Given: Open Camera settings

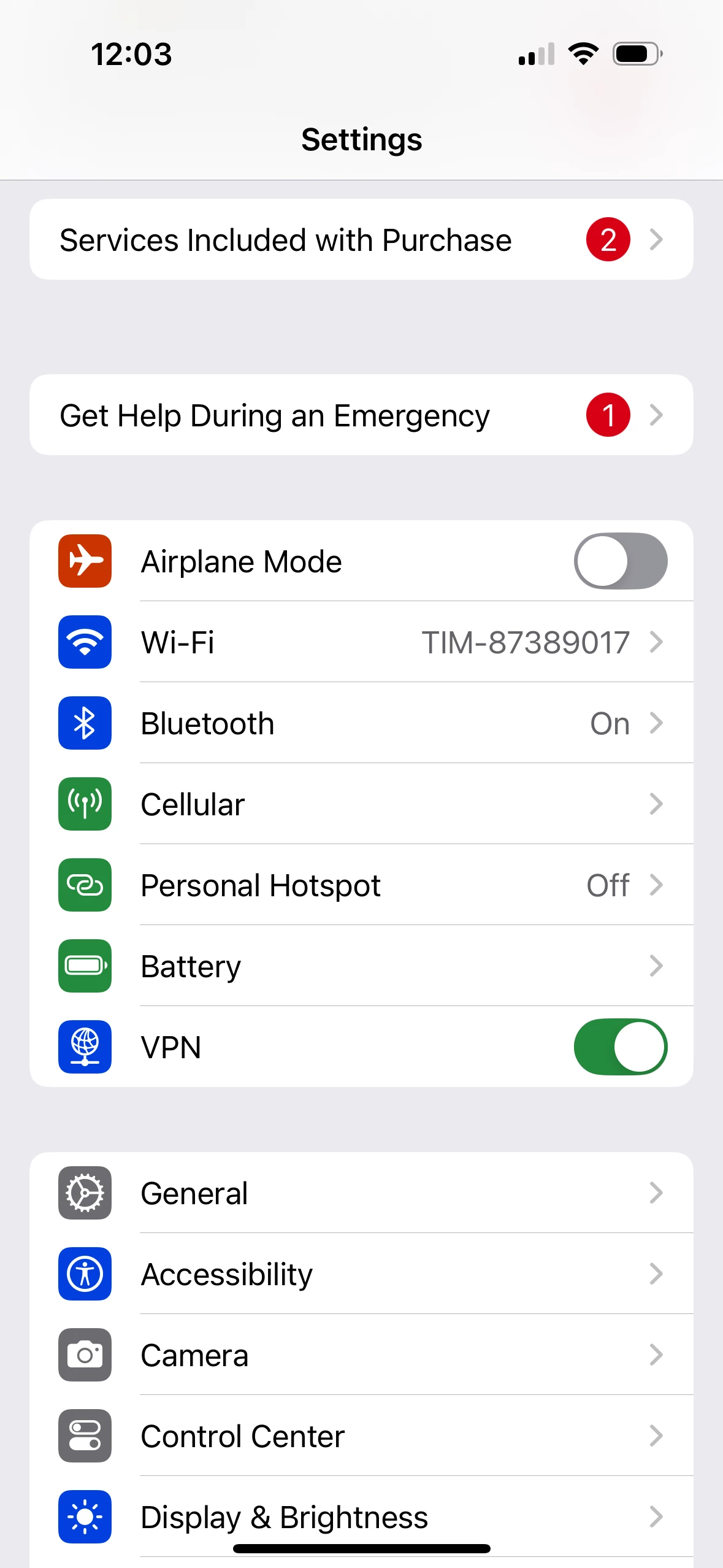Looking at the screenshot, I should (361, 1355).
